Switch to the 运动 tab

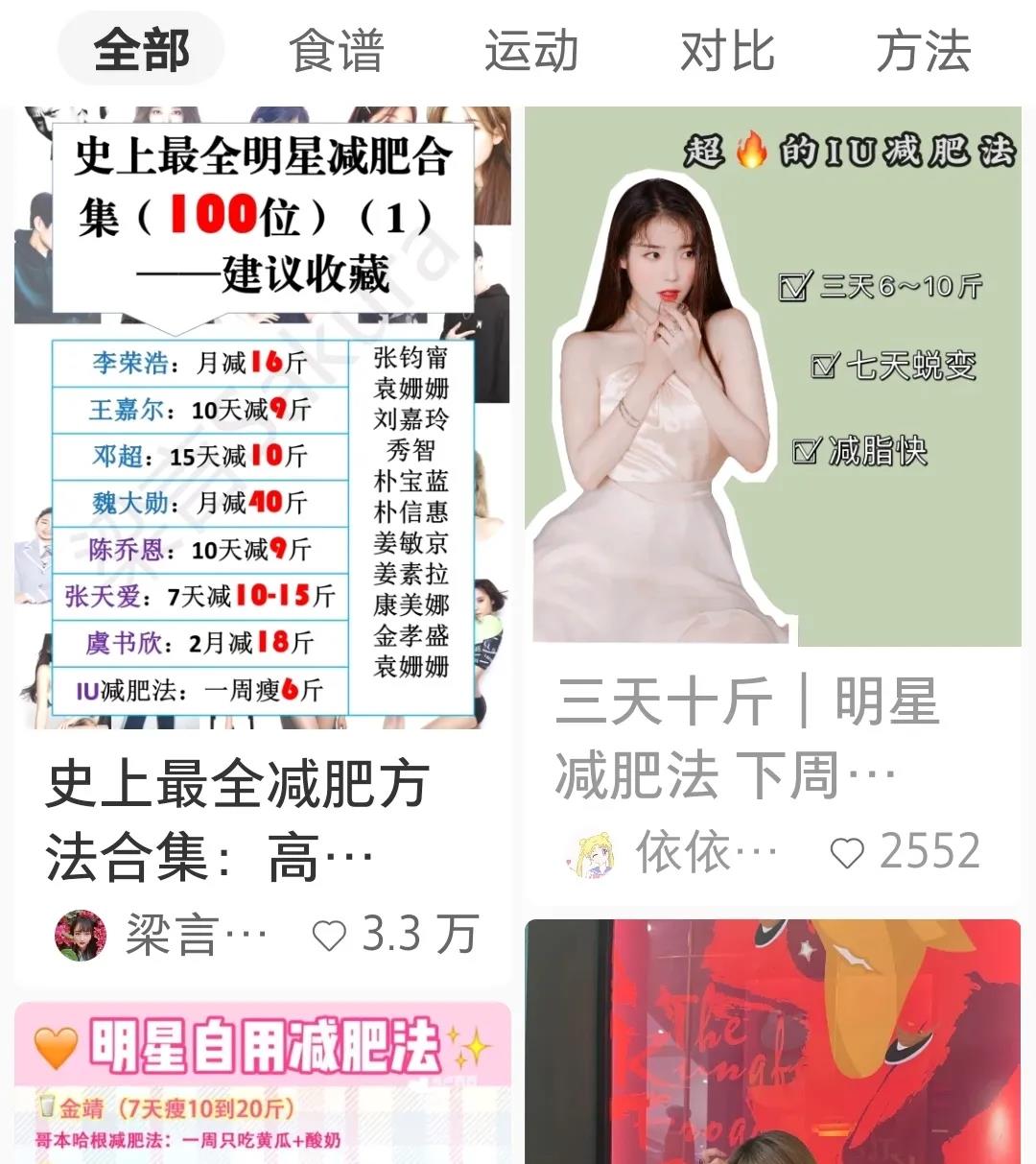pos(531,50)
